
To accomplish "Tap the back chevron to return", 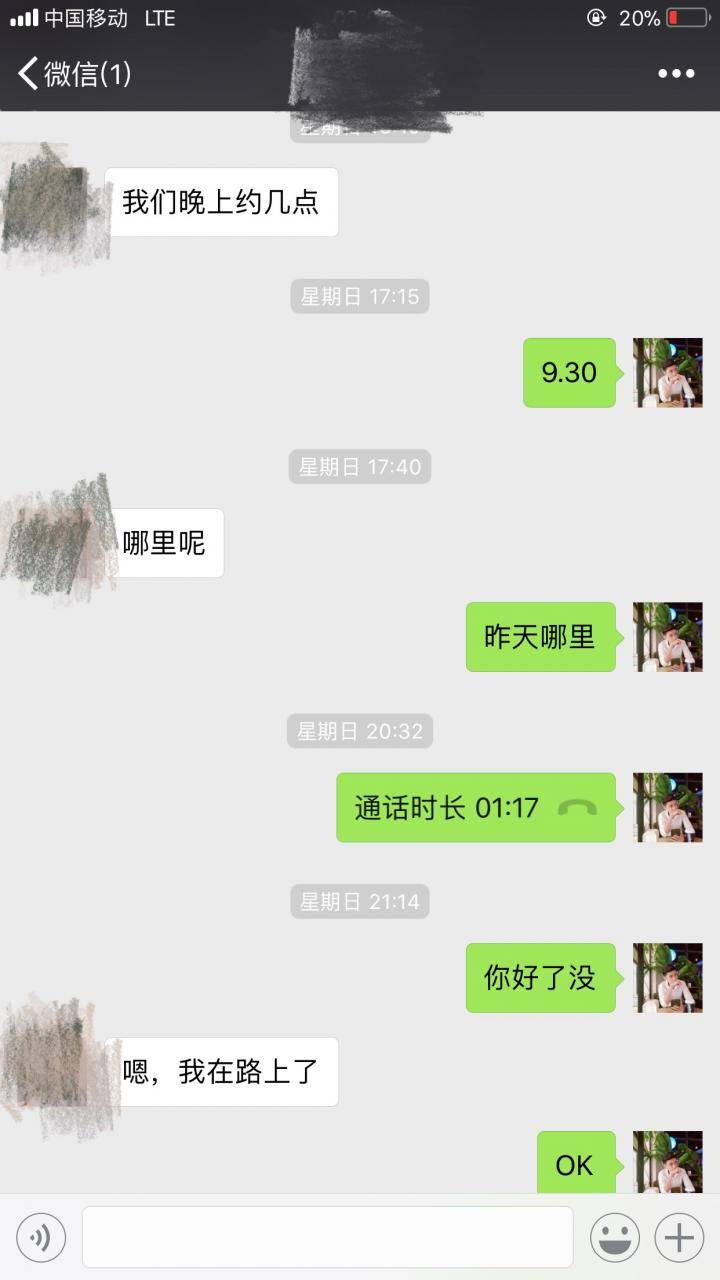I will pos(25,73).
